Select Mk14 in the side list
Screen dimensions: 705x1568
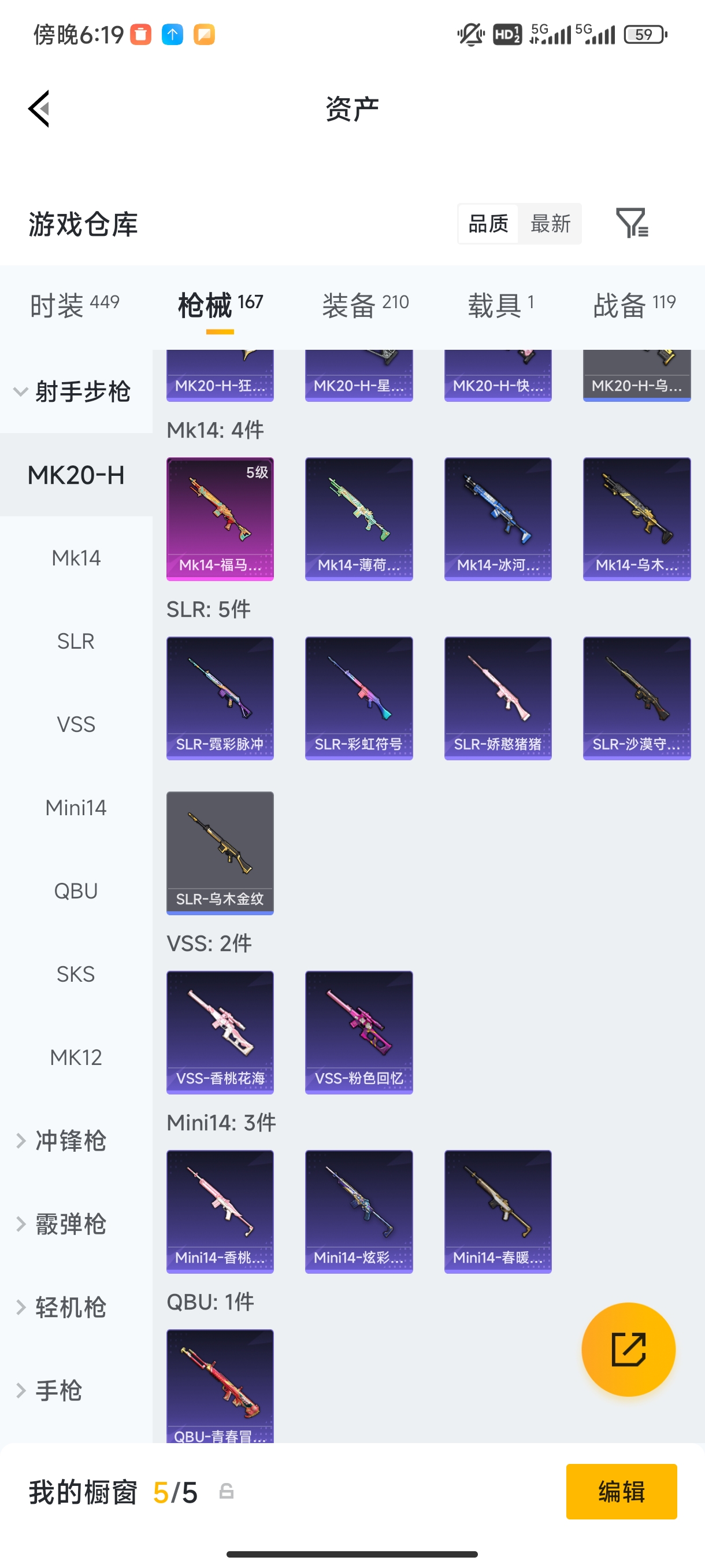pyautogui.click(x=76, y=557)
